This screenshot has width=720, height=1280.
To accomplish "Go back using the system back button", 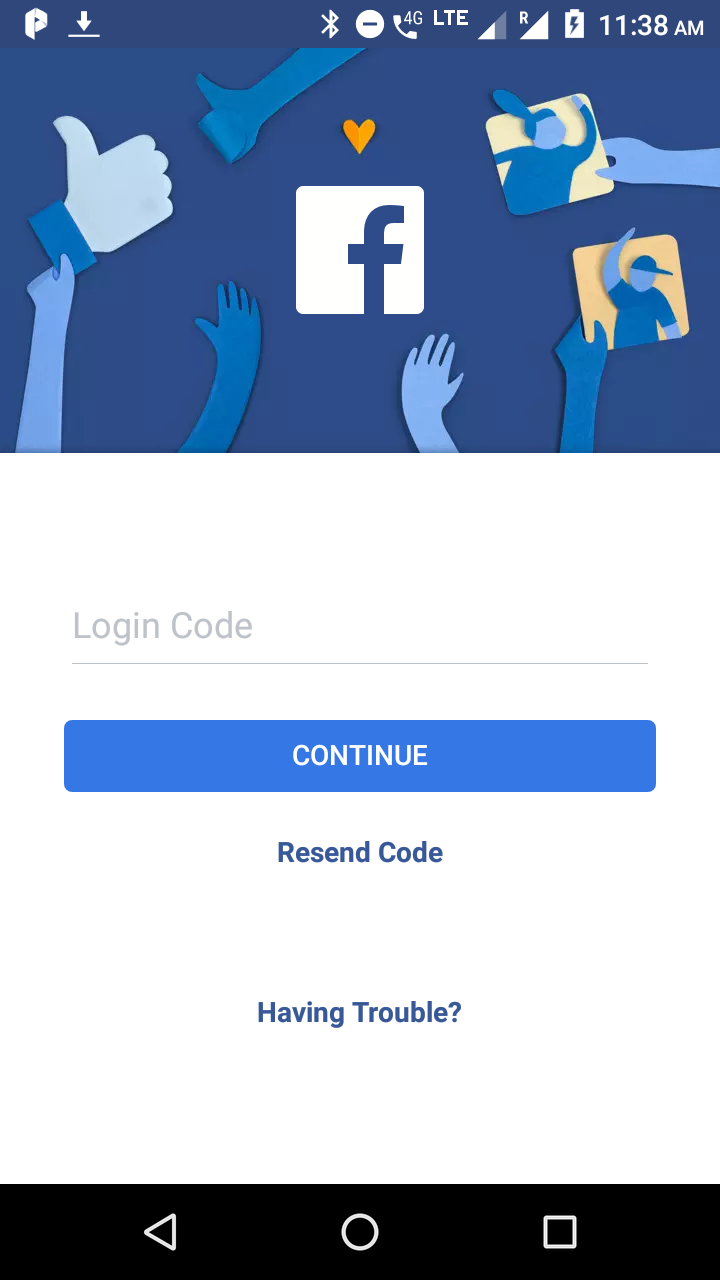I will click(160, 1232).
